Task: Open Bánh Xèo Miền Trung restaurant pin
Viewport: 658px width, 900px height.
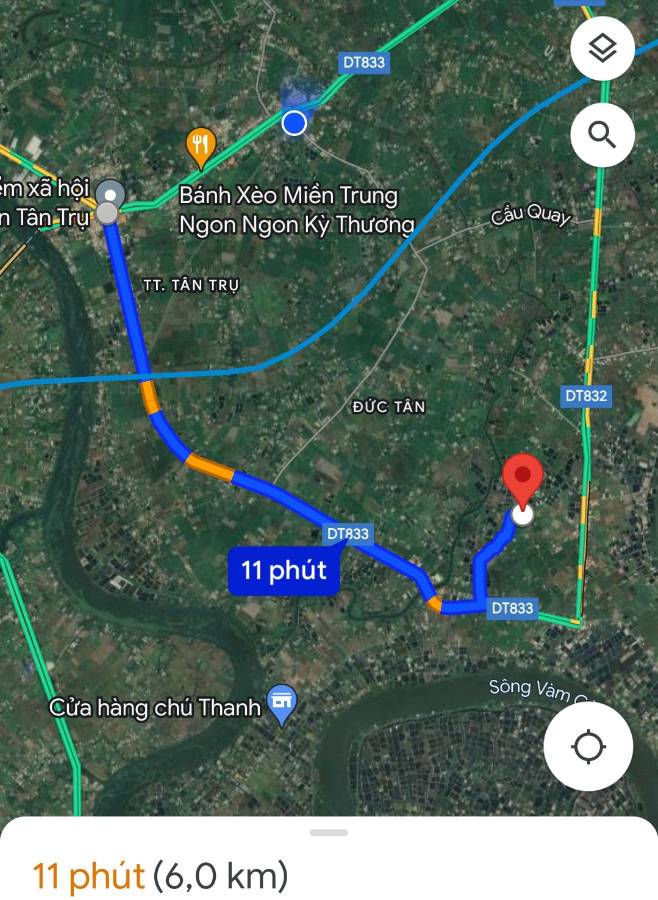Action: point(202,148)
